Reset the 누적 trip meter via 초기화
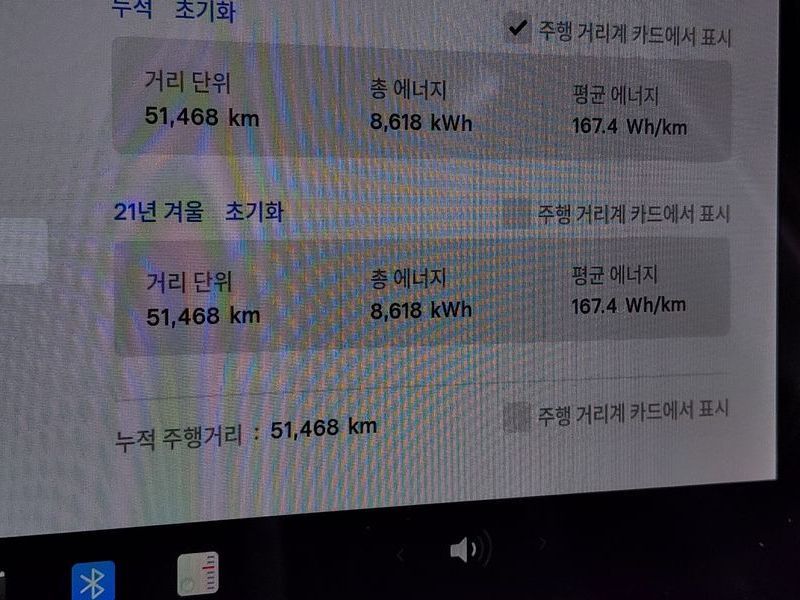Image resolution: width=800 pixels, height=600 pixels. (x=203, y=11)
